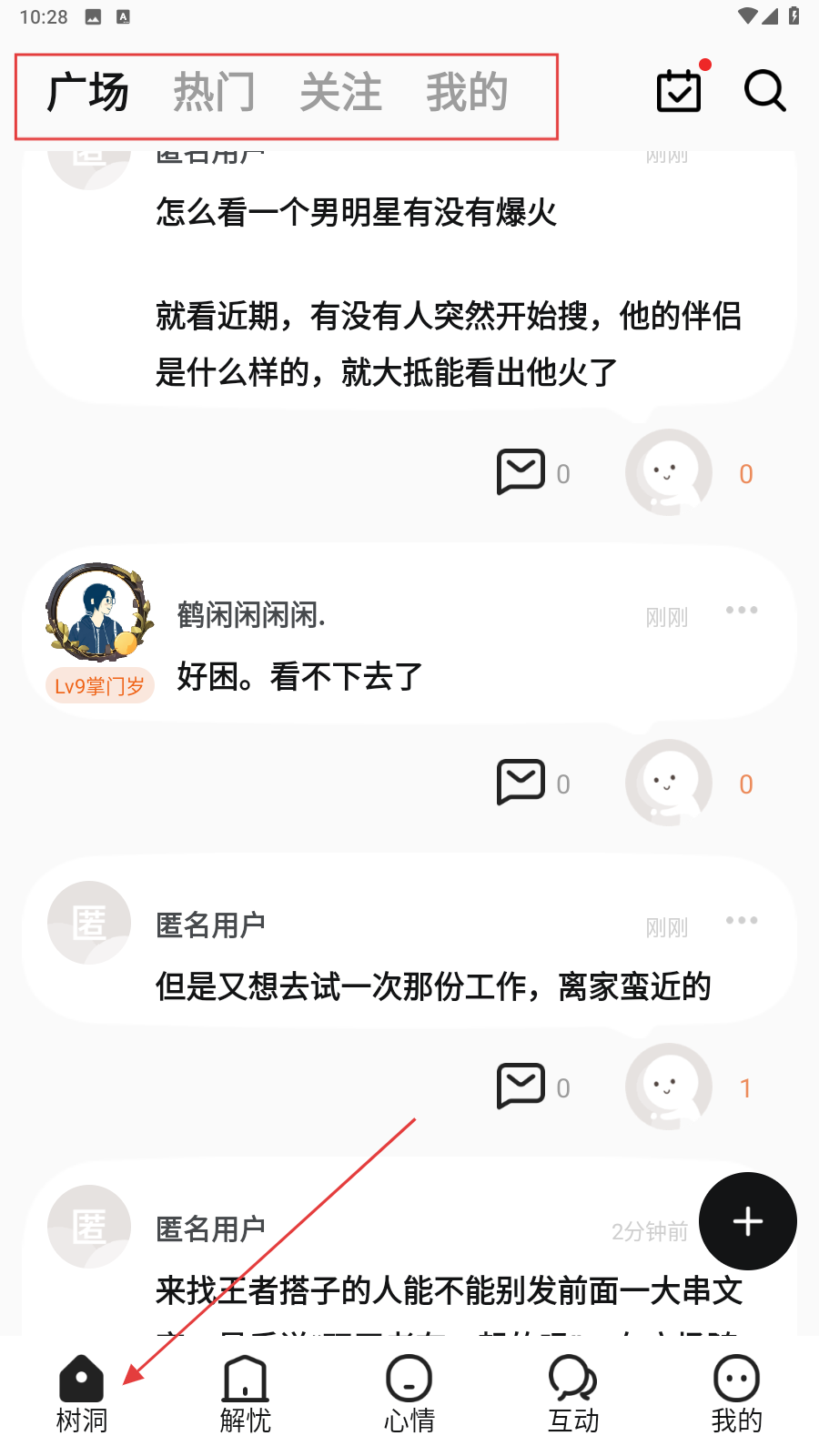Open more options on the 但是又想去试一次 post
The height and width of the screenshot is (1456, 819).
coord(742,920)
